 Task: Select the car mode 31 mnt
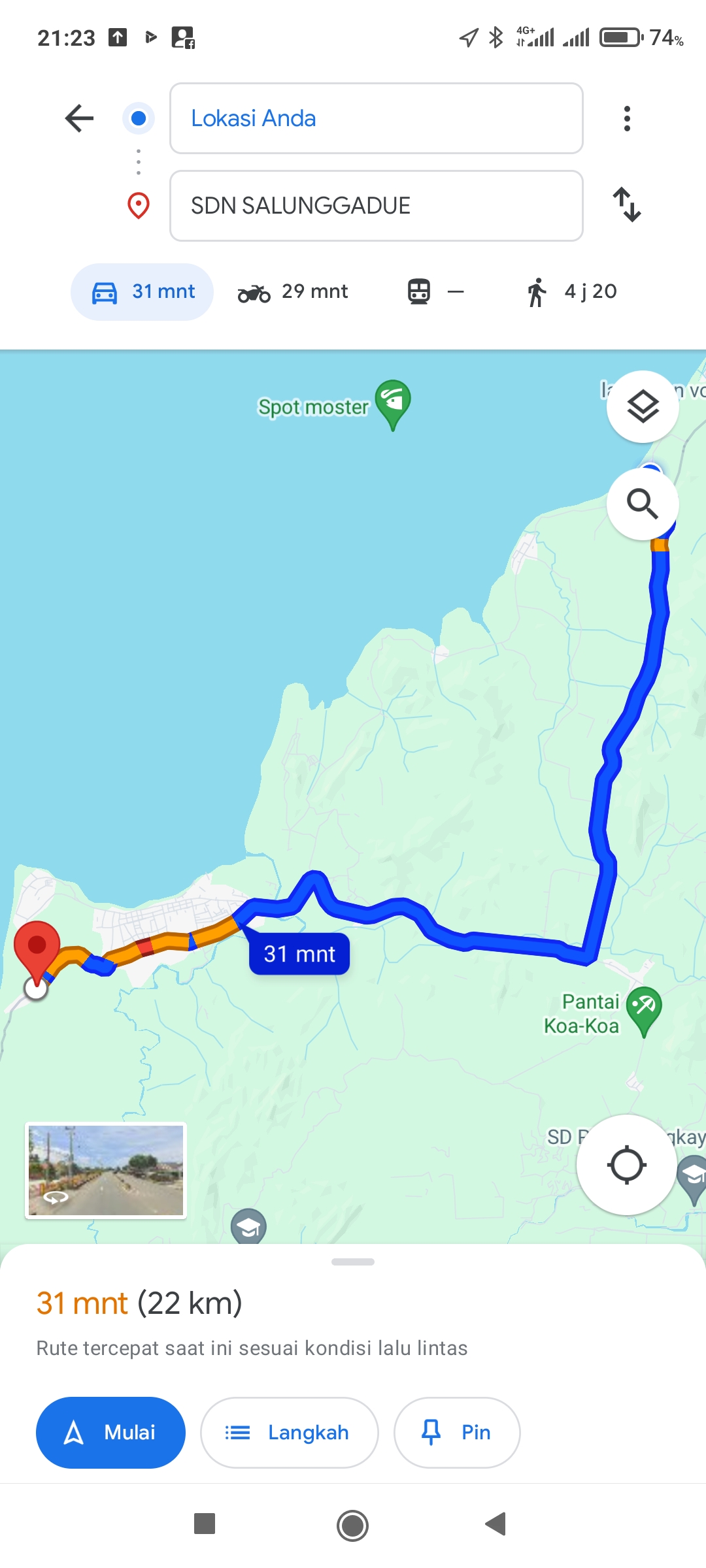coord(142,292)
